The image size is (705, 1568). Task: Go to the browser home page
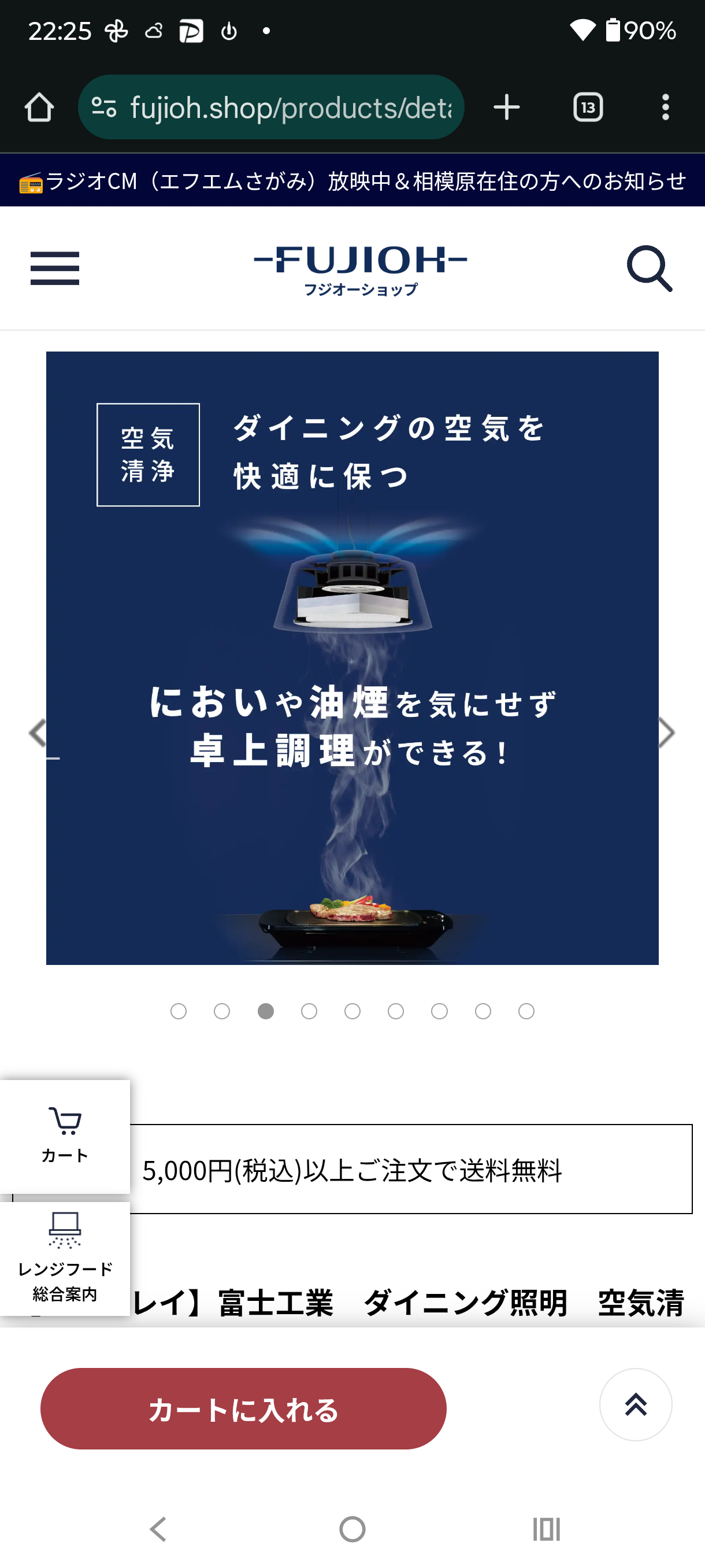(x=39, y=108)
